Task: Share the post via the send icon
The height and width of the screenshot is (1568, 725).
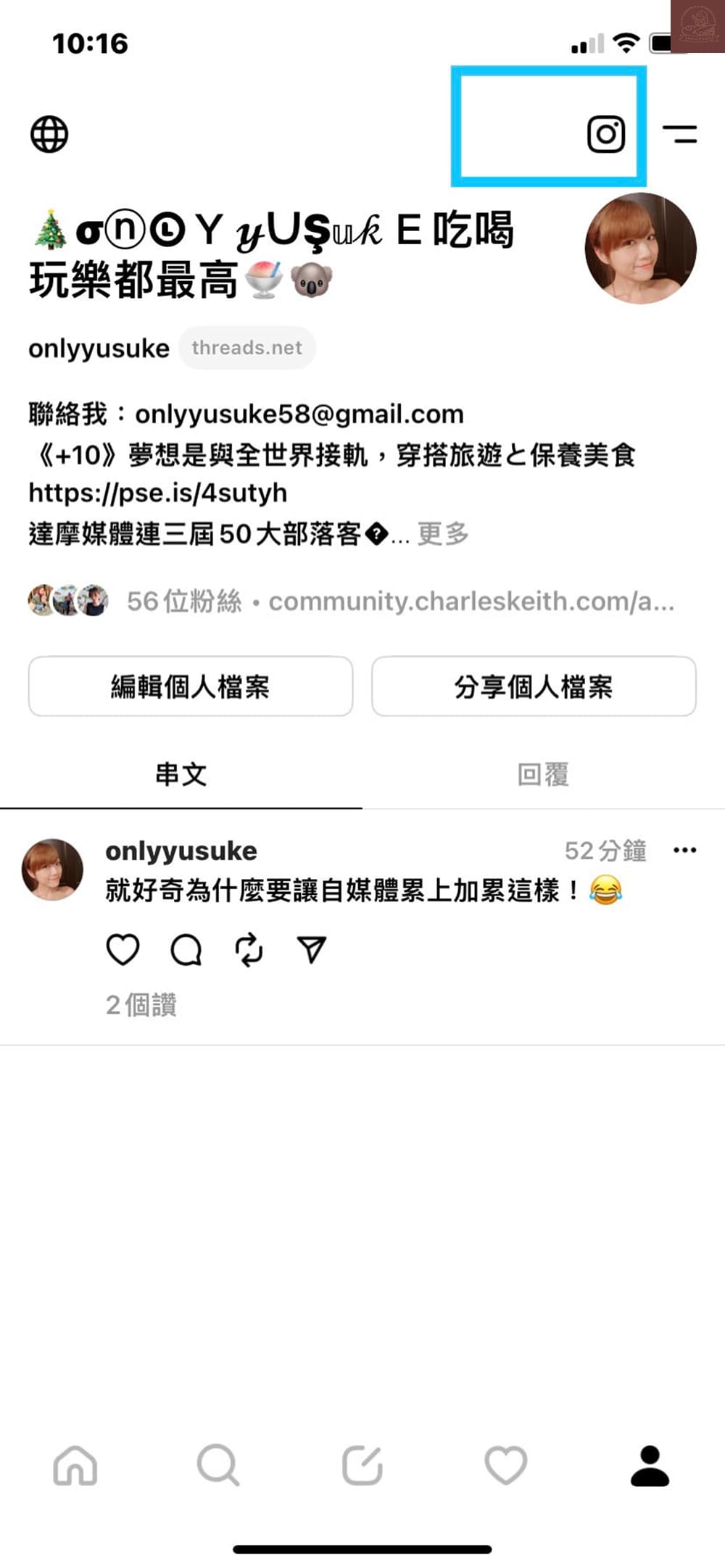Action: (311, 949)
